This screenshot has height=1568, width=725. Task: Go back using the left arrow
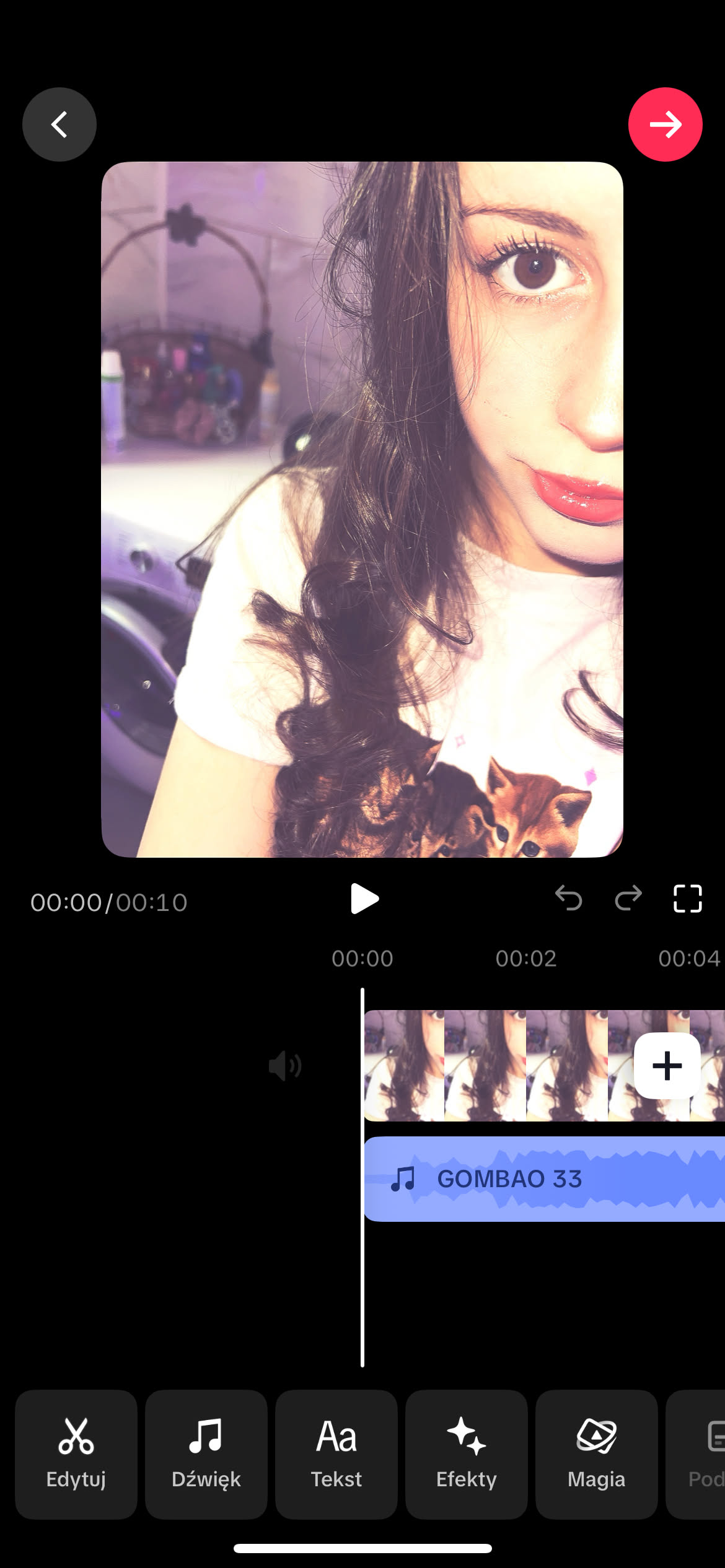pos(59,124)
